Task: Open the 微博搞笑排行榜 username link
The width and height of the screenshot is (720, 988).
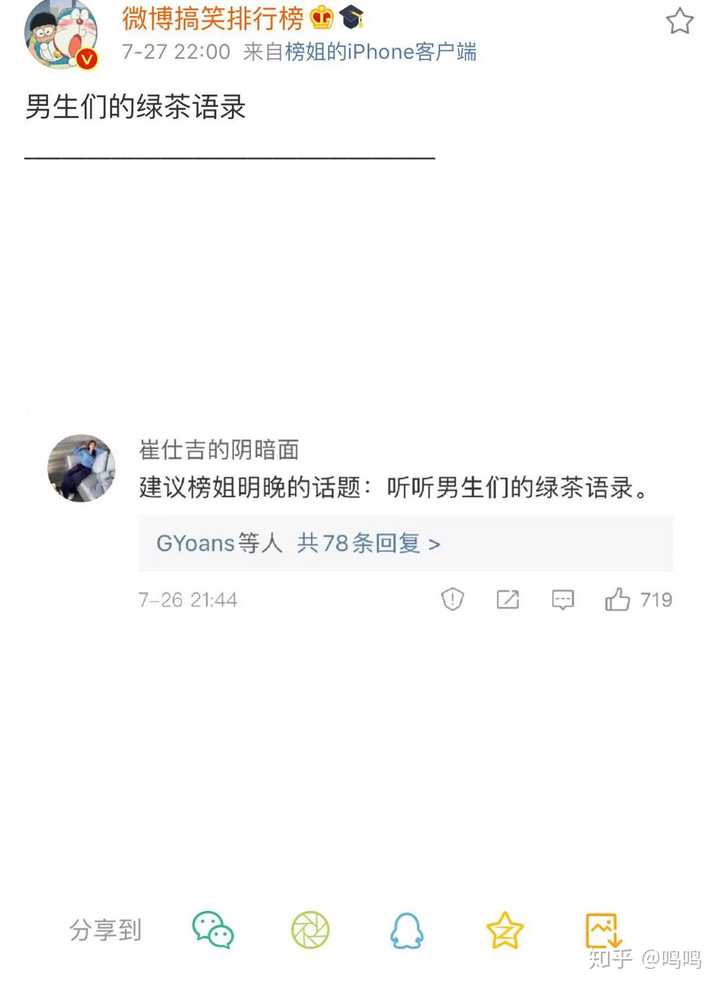Action: coord(212,17)
